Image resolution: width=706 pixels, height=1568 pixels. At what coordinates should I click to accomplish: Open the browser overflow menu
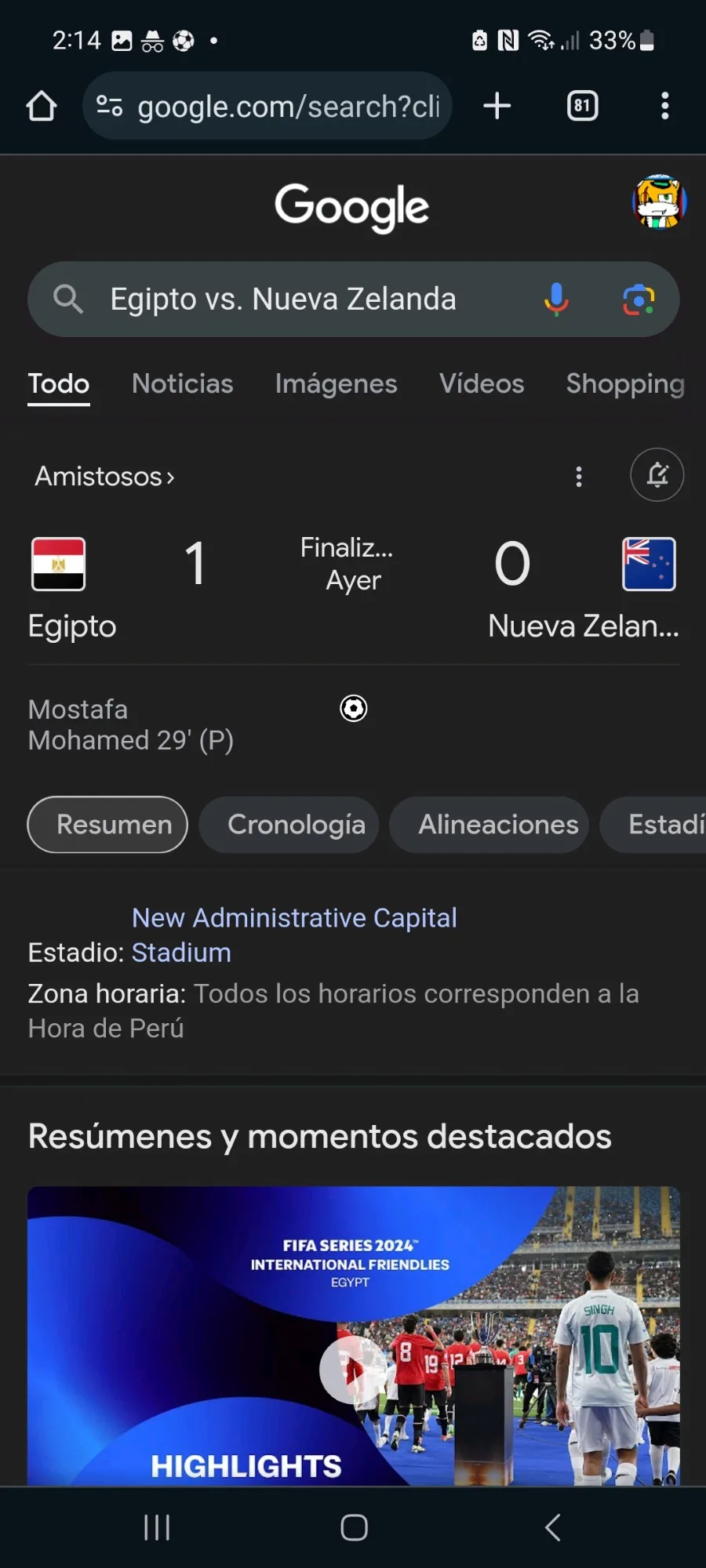tap(665, 106)
